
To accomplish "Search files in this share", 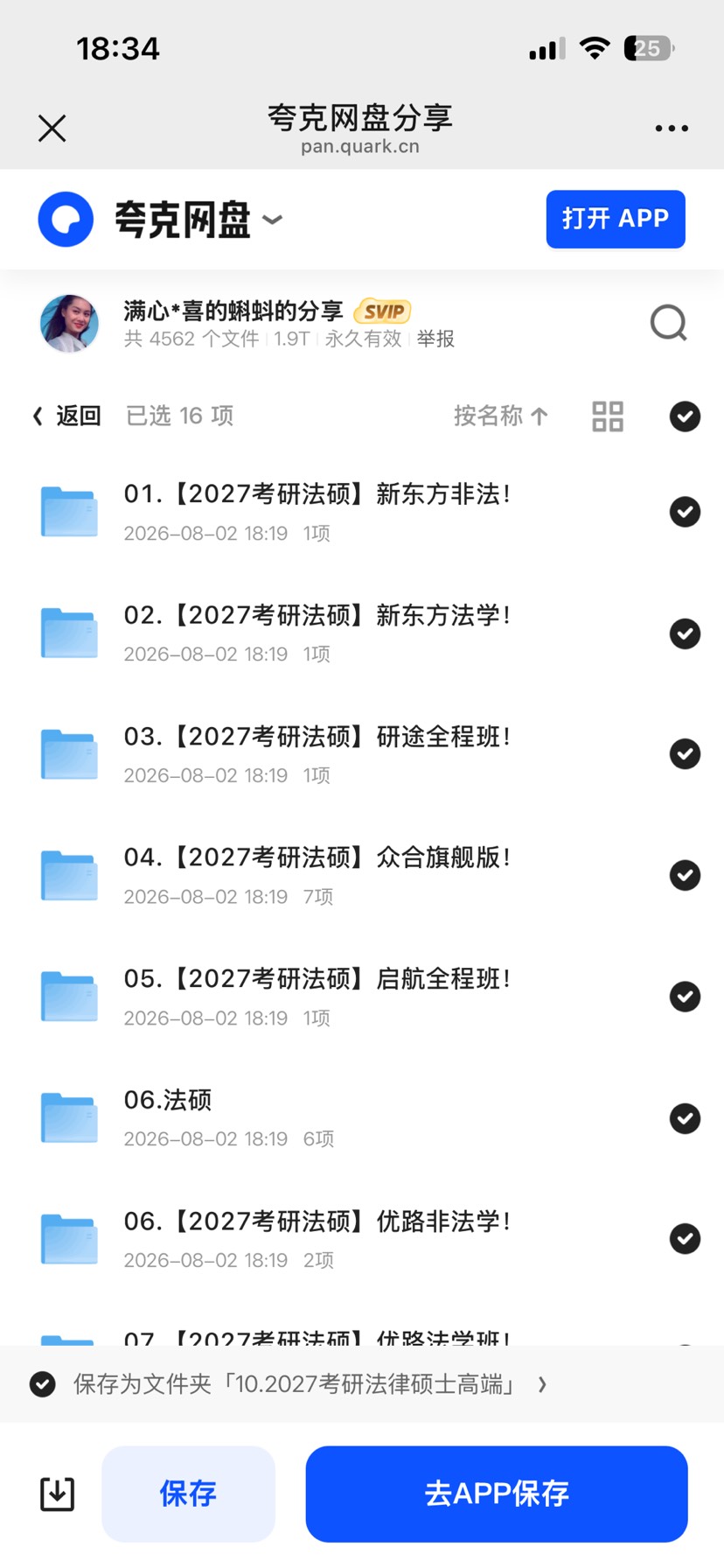I will pos(669,323).
